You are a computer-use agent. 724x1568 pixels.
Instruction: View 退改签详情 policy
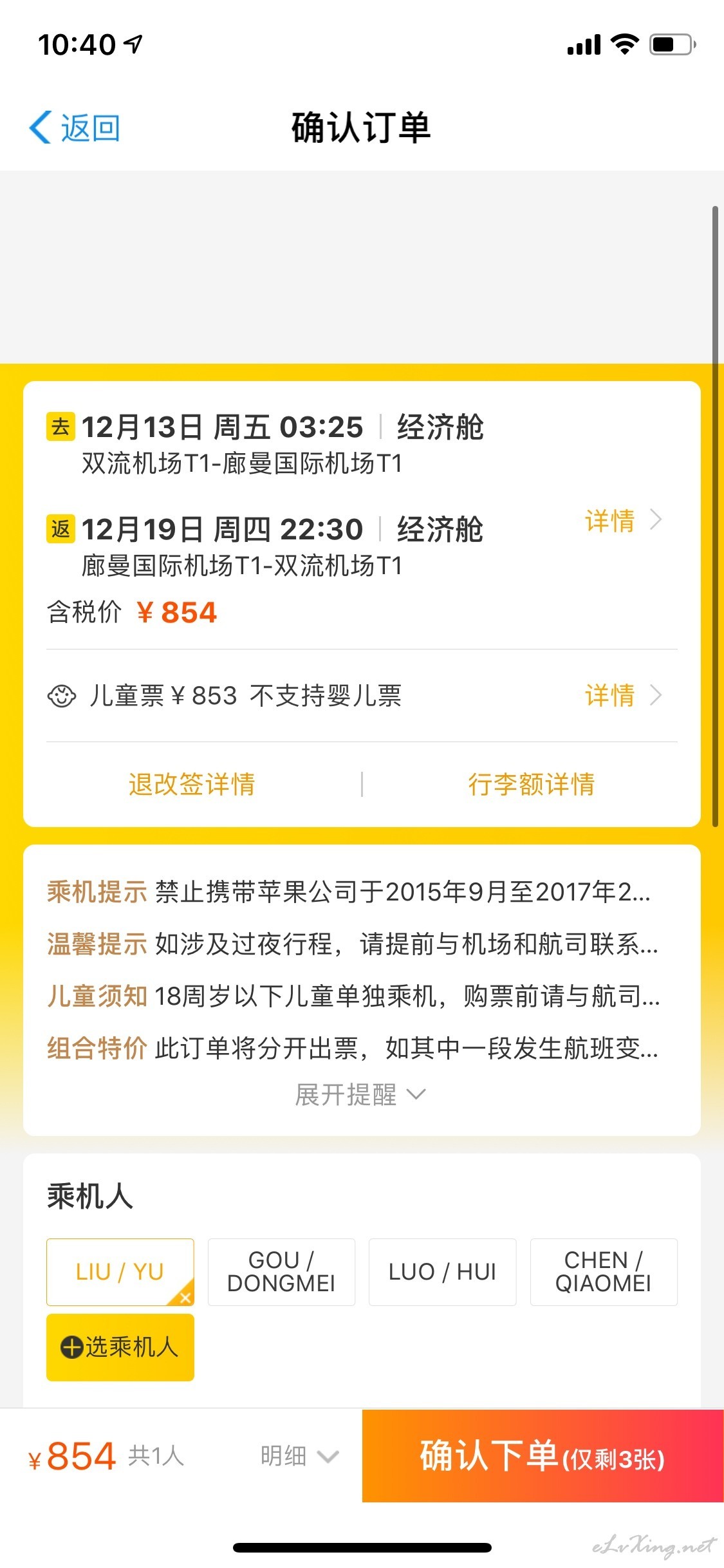pos(192,784)
